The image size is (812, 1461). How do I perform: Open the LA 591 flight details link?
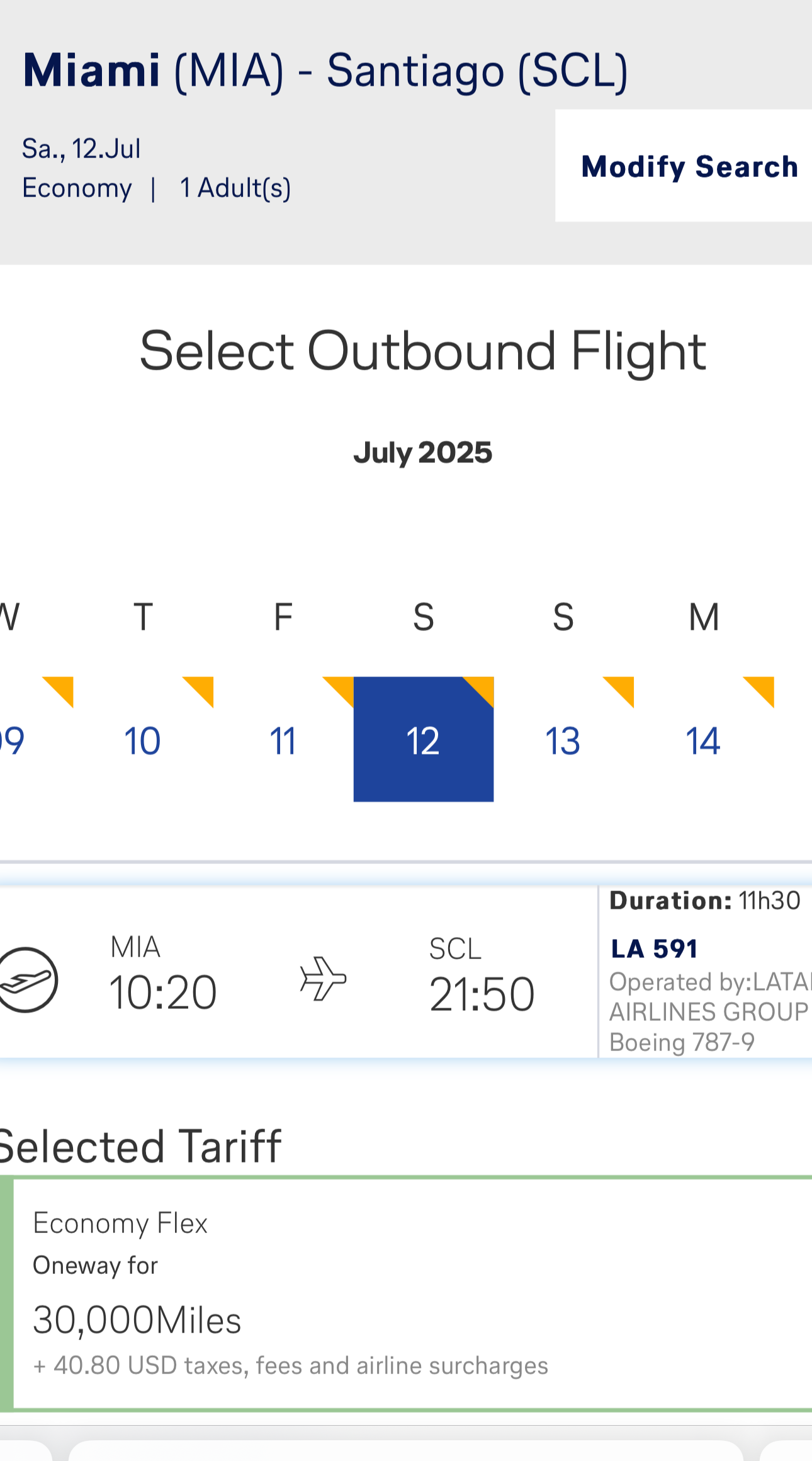tap(654, 948)
